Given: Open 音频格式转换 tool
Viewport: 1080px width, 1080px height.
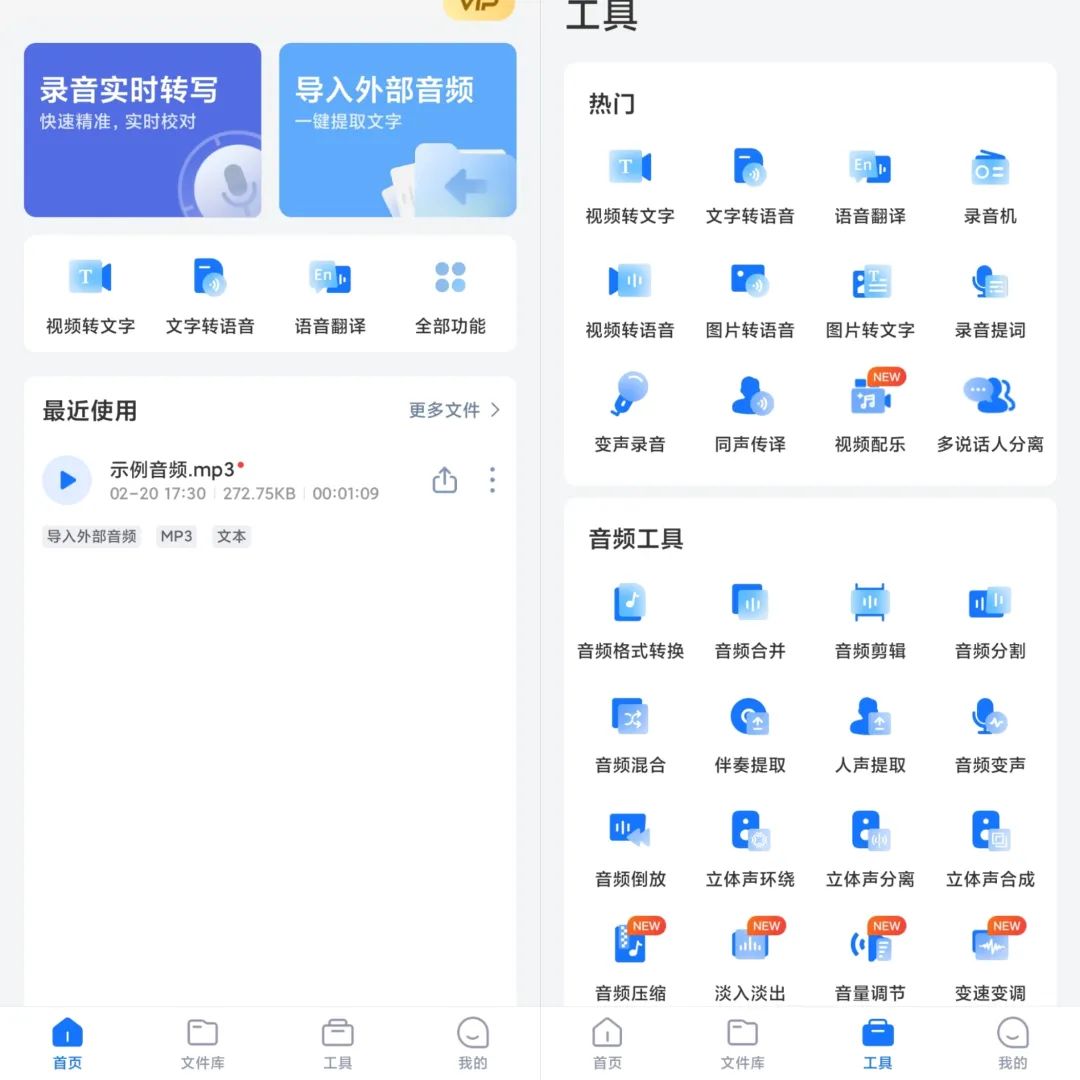Looking at the screenshot, I should click(x=630, y=620).
